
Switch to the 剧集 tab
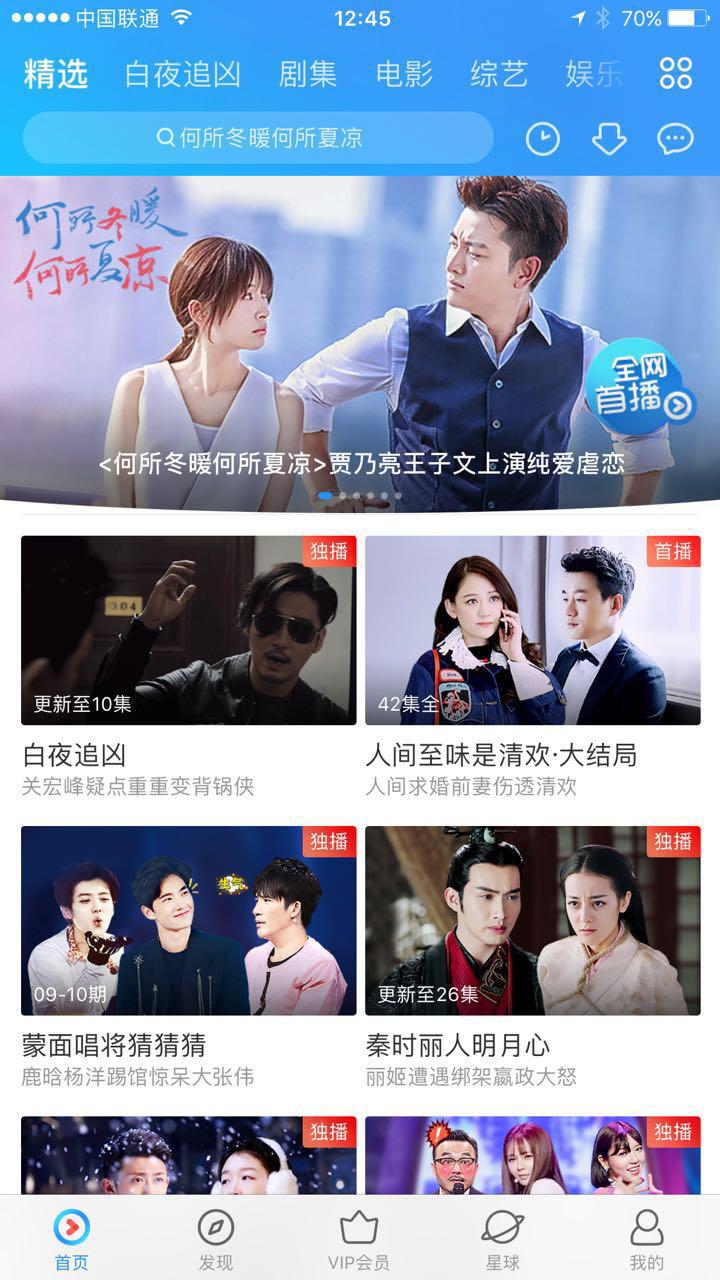click(309, 73)
